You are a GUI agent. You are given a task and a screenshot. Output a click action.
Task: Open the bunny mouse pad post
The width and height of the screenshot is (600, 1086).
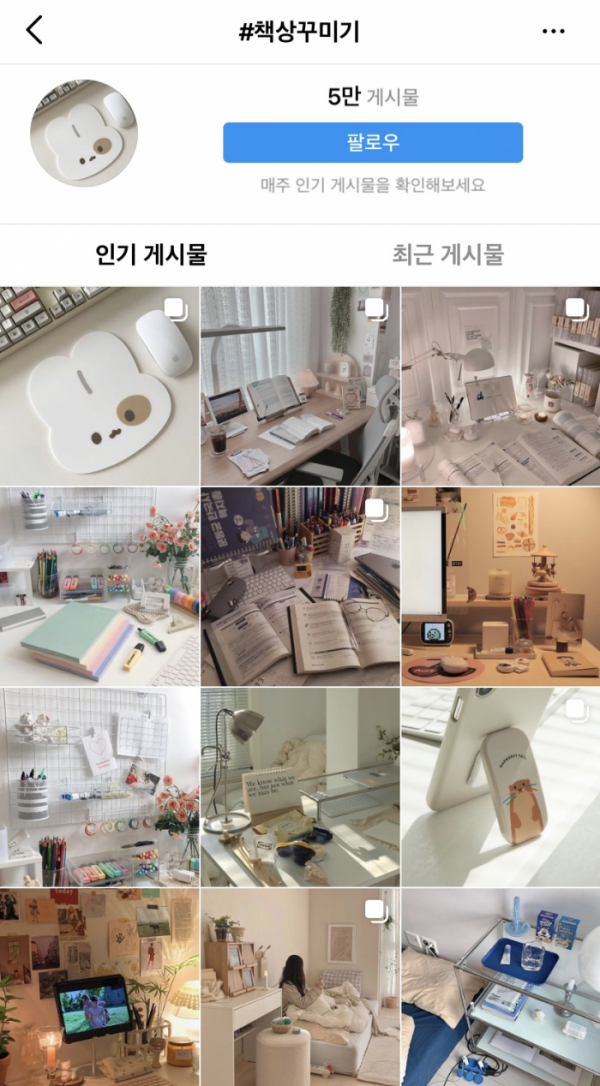click(99, 386)
